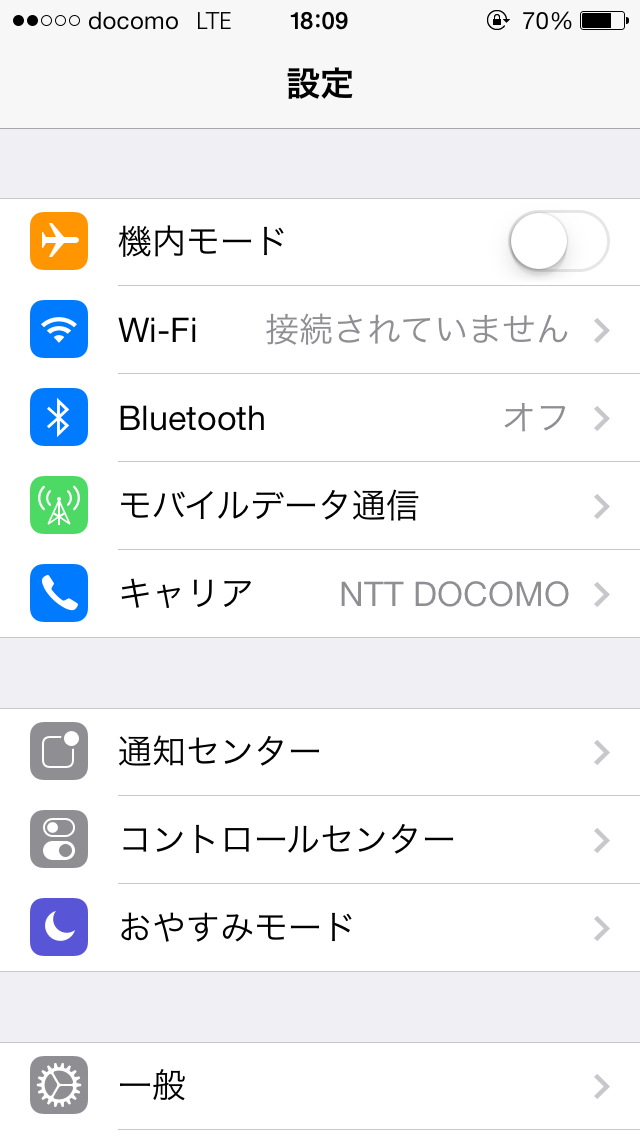Open コントロールセンター settings
Viewport: 640px width, 1136px height.
pyautogui.click(x=320, y=840)
